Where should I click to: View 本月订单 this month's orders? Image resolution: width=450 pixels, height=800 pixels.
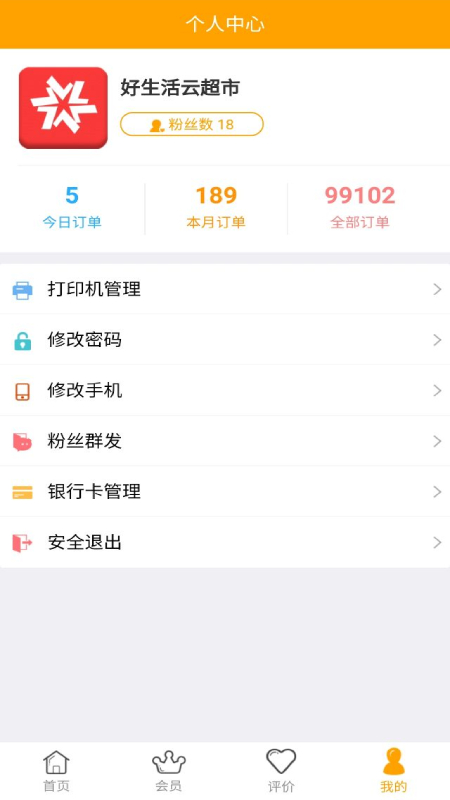[216, 208]
